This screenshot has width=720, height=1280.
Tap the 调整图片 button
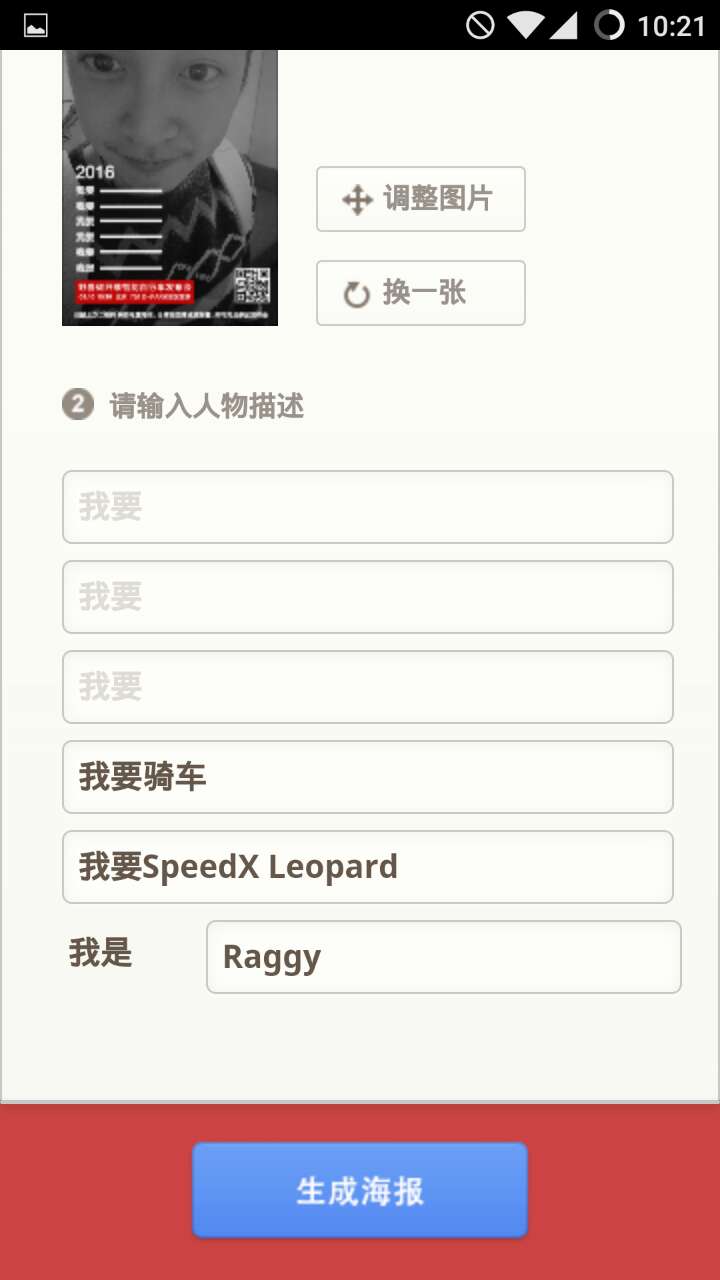[420, 199]
